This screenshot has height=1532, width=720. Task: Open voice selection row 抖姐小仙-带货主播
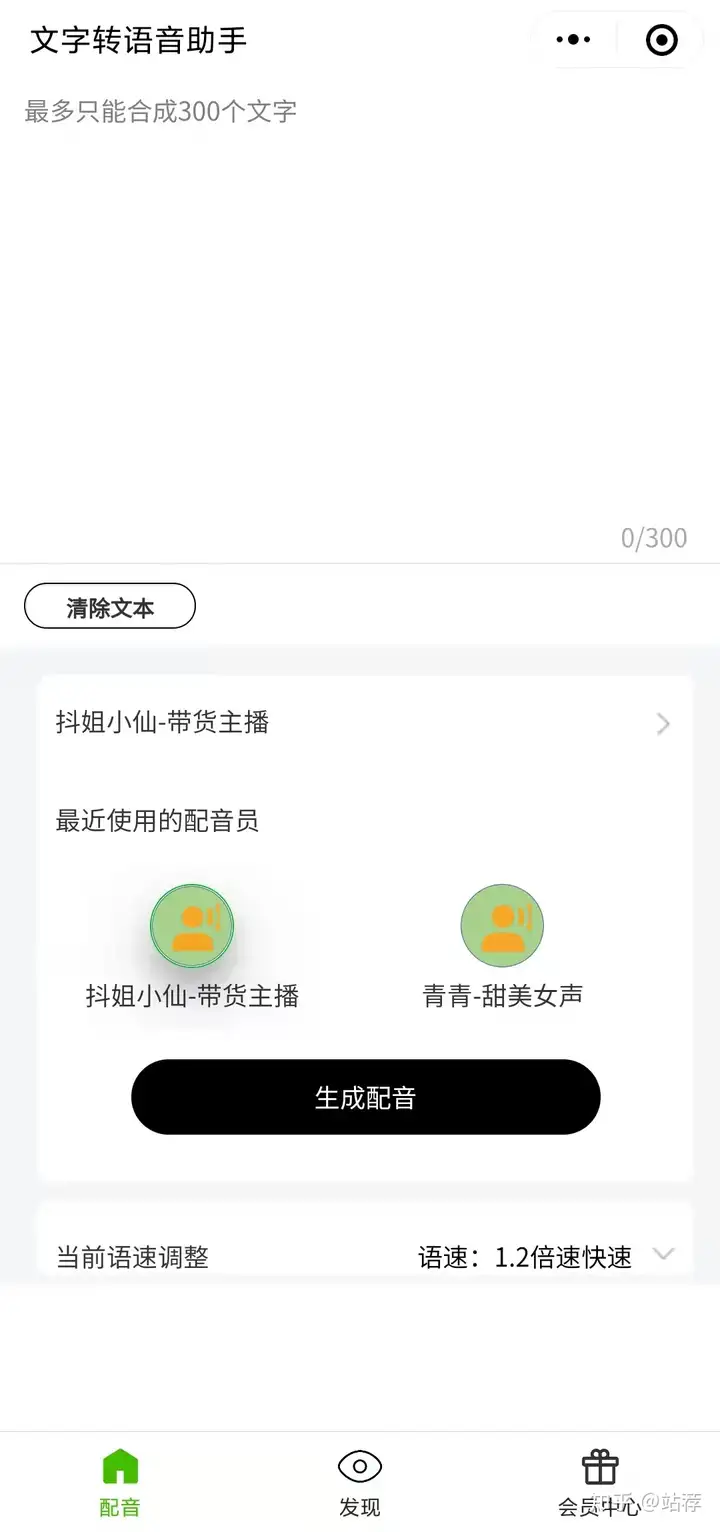(365, 723)
